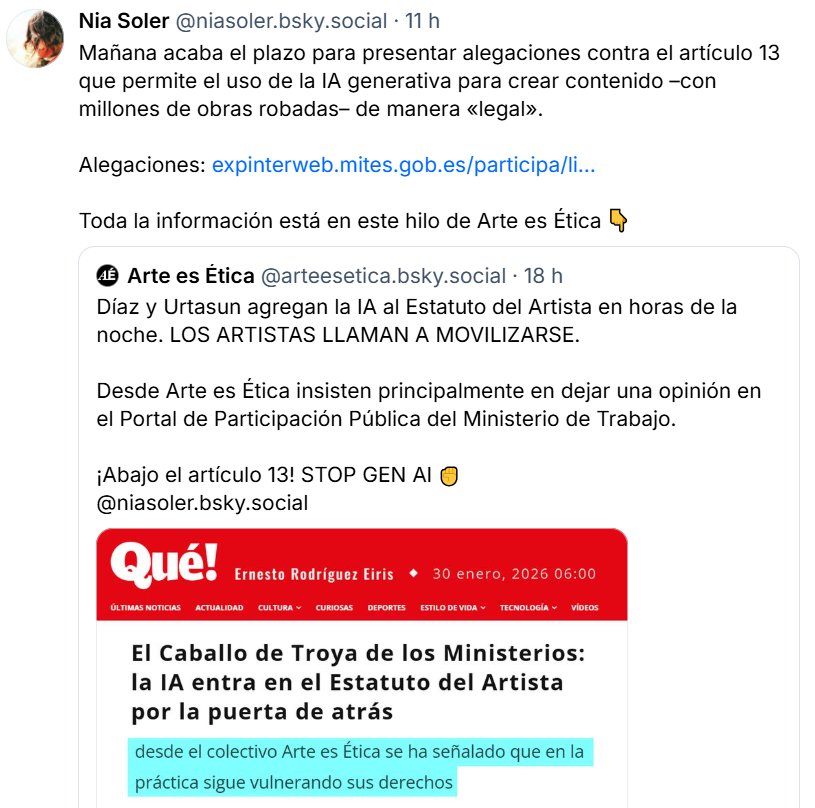Viewport: 815px width, 808px height.
Task: Open Nia Soler's profile name
Action: pos(122,21)
